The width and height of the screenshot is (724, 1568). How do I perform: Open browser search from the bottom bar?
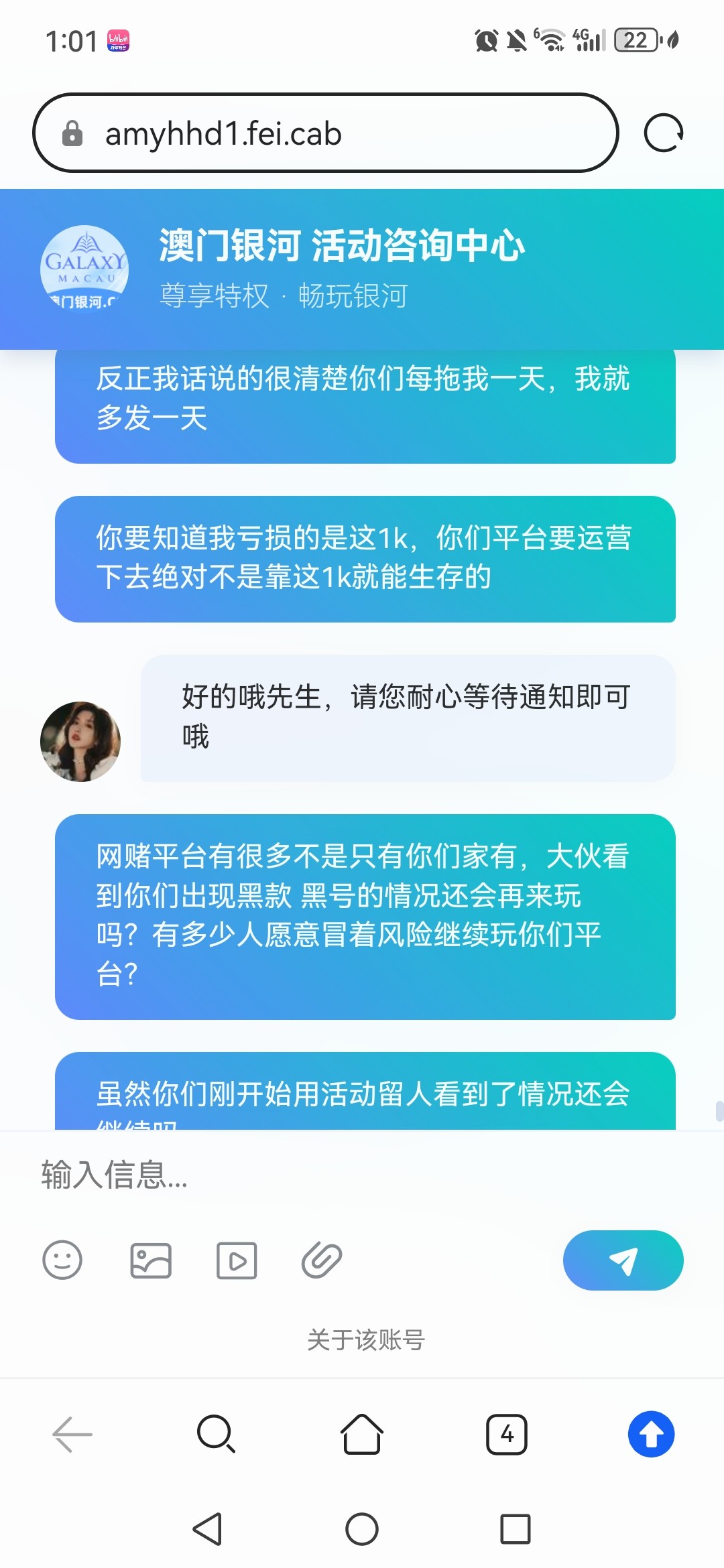click(x=217, y=1436)
